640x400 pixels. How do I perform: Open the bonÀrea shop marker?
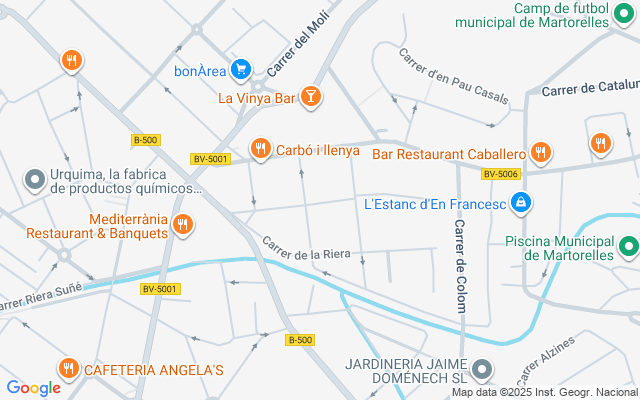pos(240,70)
